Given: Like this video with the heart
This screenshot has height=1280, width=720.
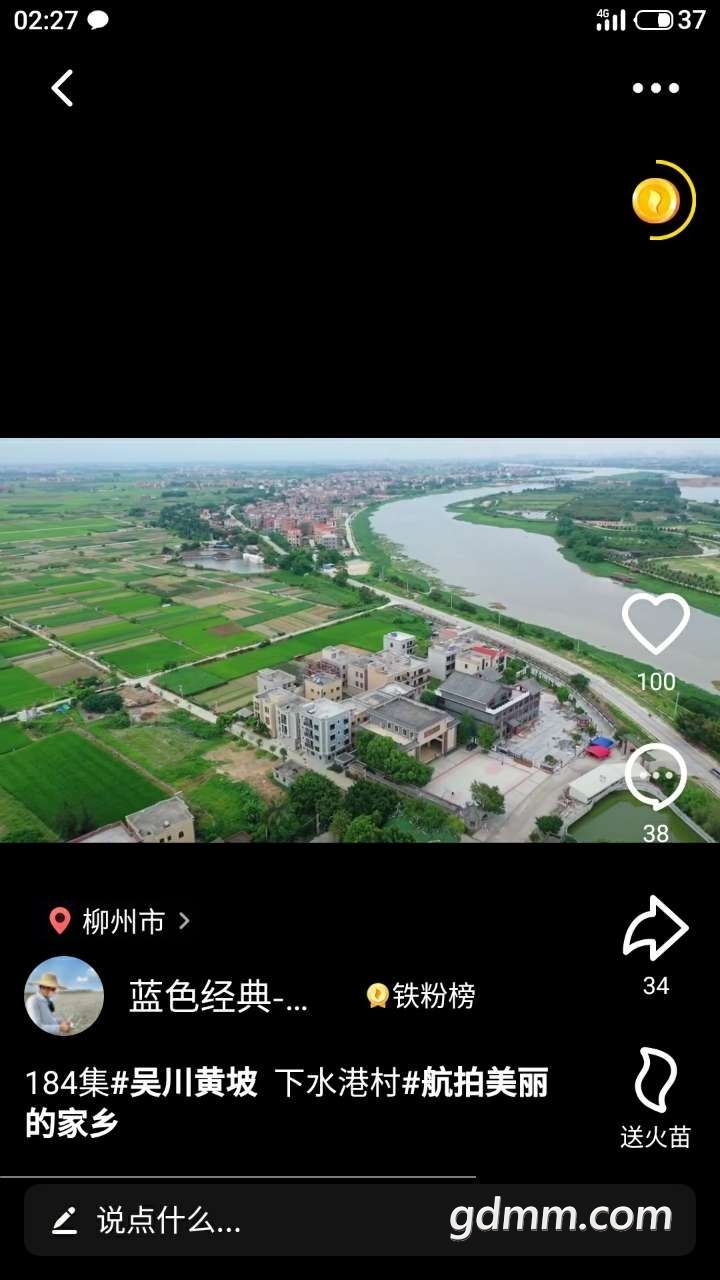Looking at the screenshot, I should click(x=655, y=626).
